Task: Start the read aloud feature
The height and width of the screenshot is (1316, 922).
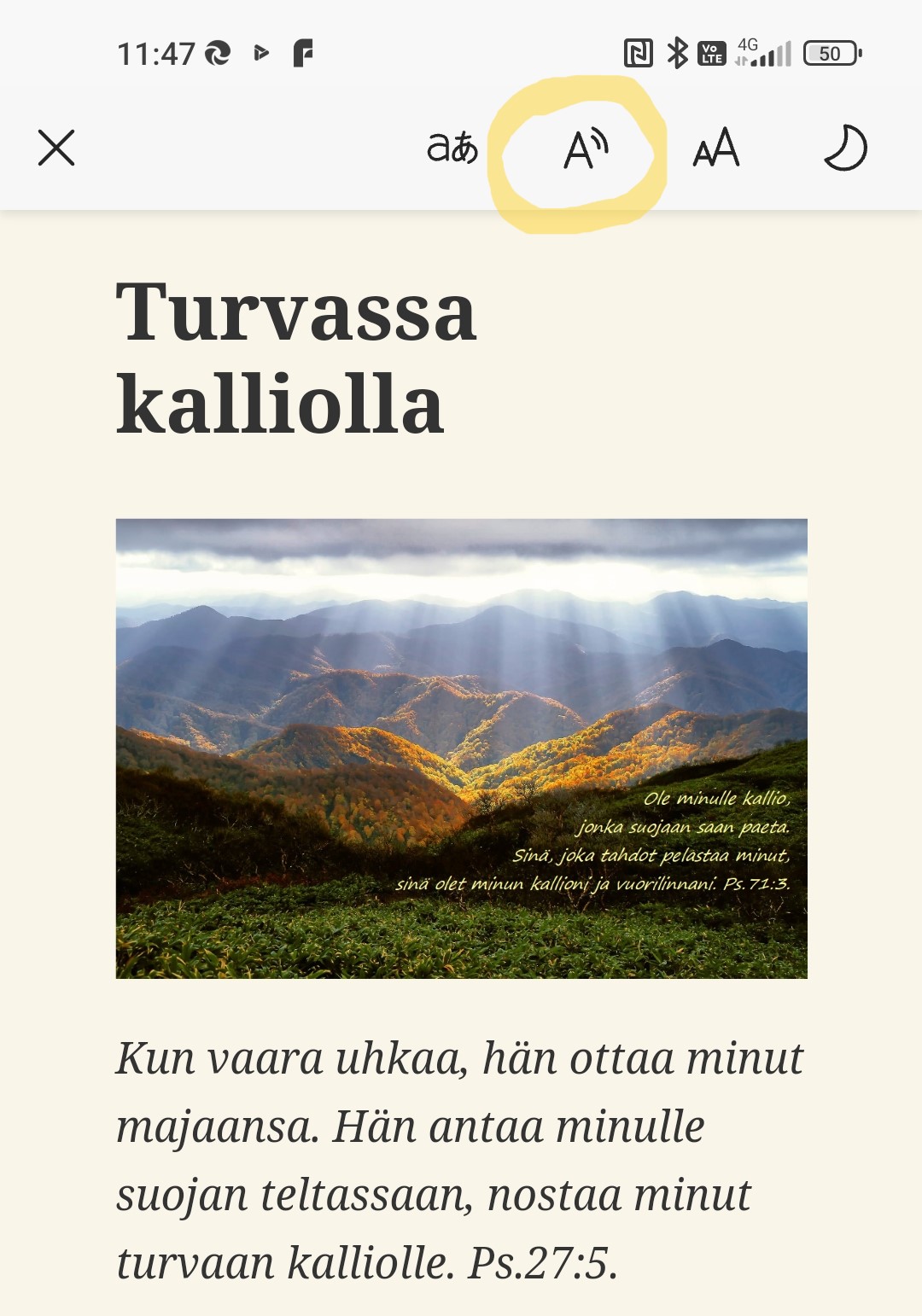Action: (586, 149)
